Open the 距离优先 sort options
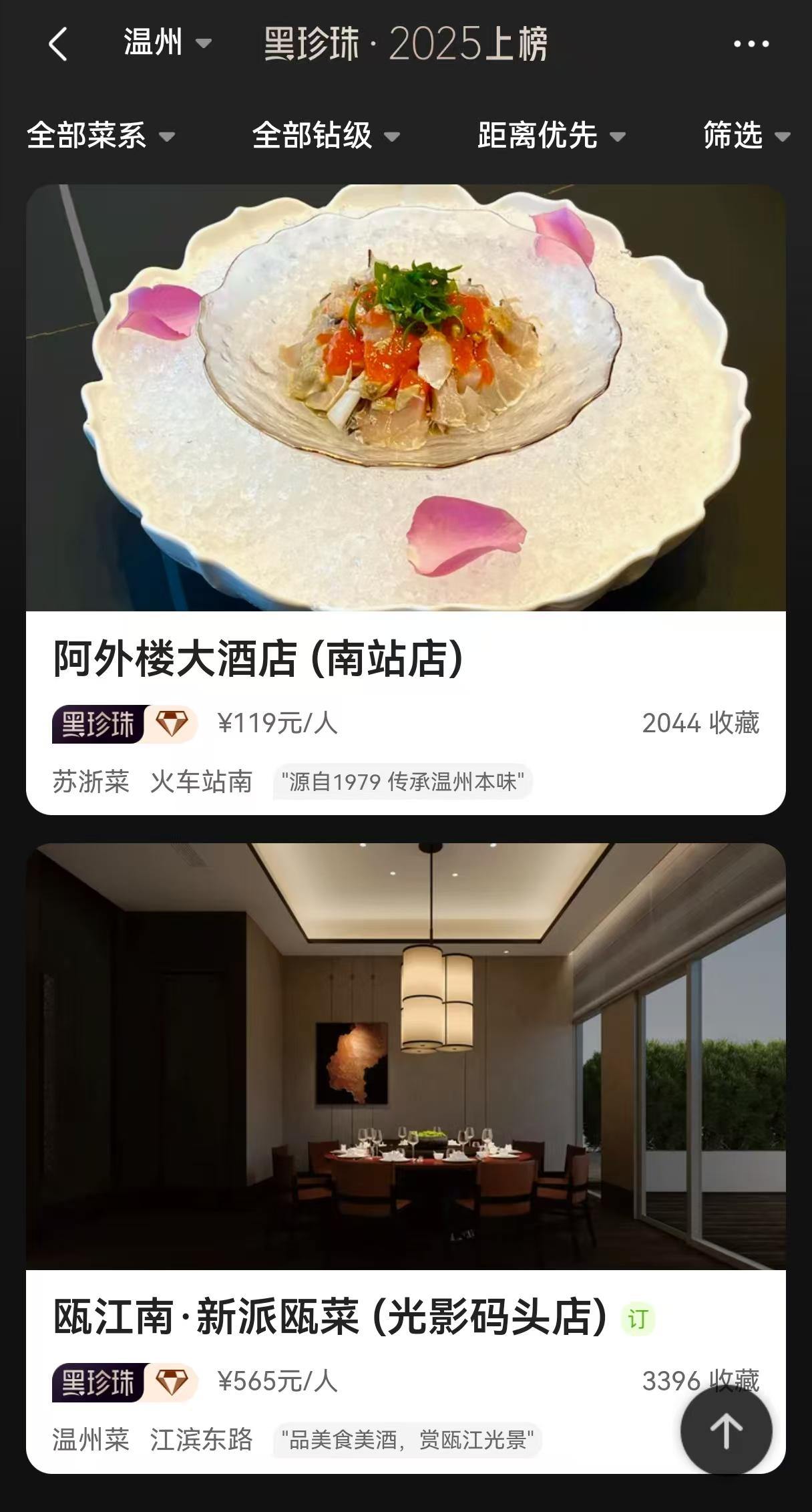 (552, 136)
